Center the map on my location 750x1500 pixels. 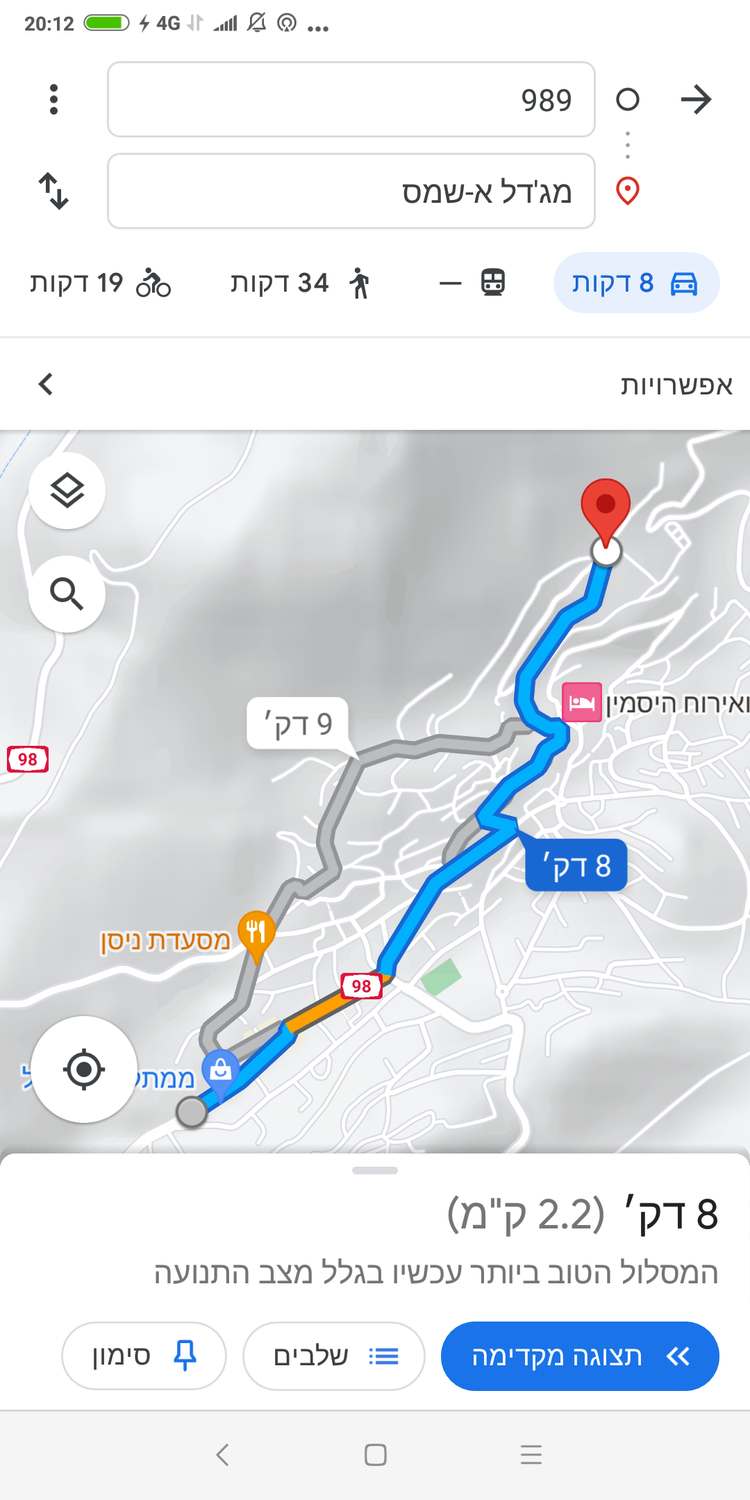(x=84, y=1070)
